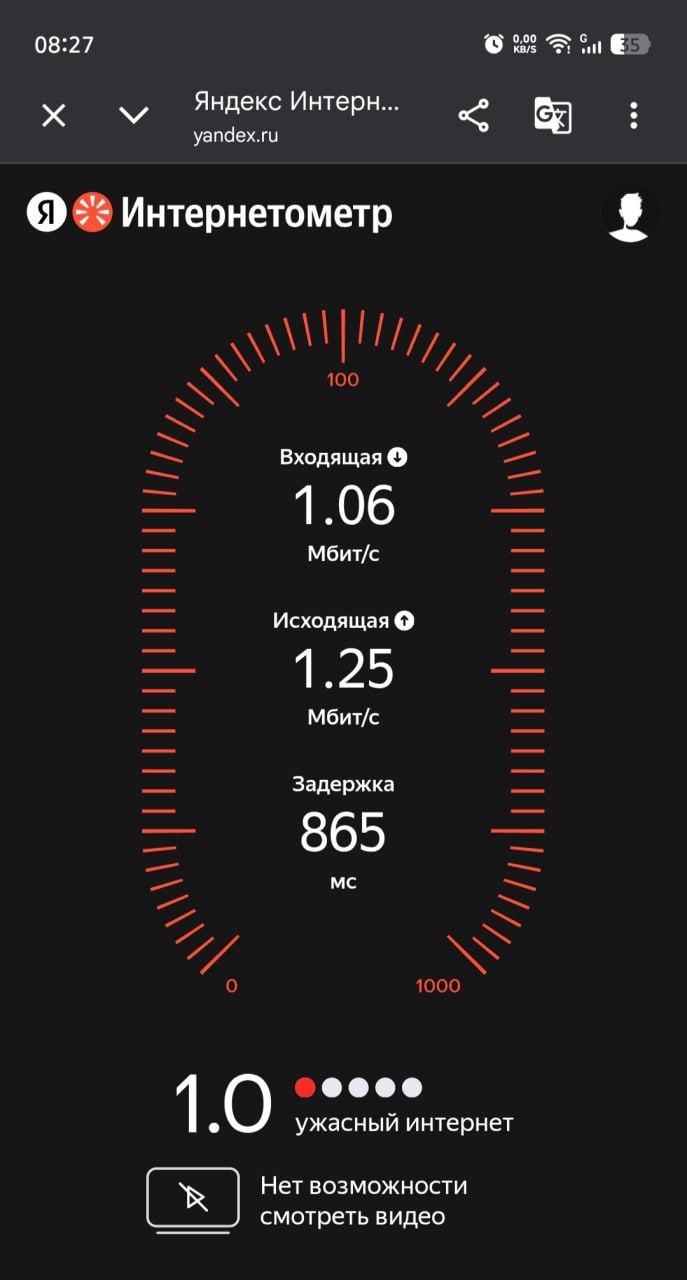Translate this page with Google Translate

pos(553,116)
